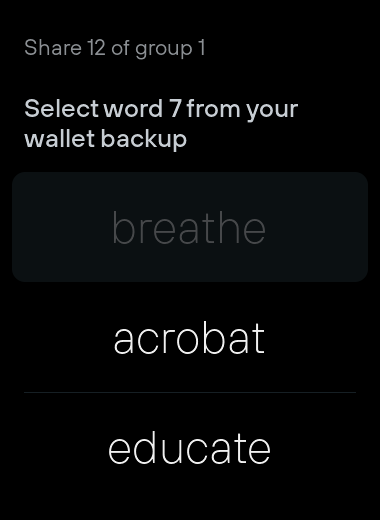Select the word breathe
Screen dimensions: 380x520
(x=190, y=227)
